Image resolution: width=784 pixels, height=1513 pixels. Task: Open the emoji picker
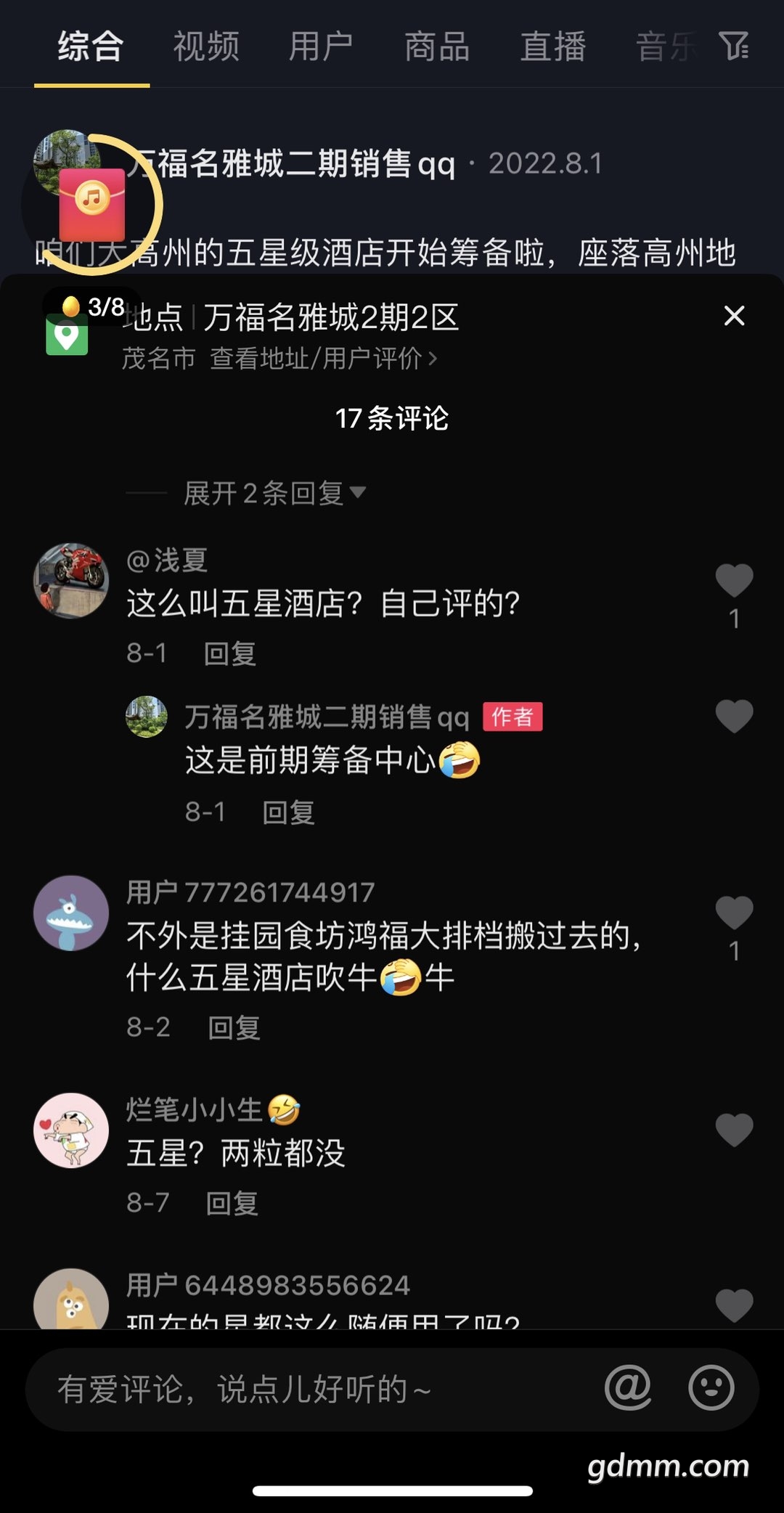(x=711, y=1388)
